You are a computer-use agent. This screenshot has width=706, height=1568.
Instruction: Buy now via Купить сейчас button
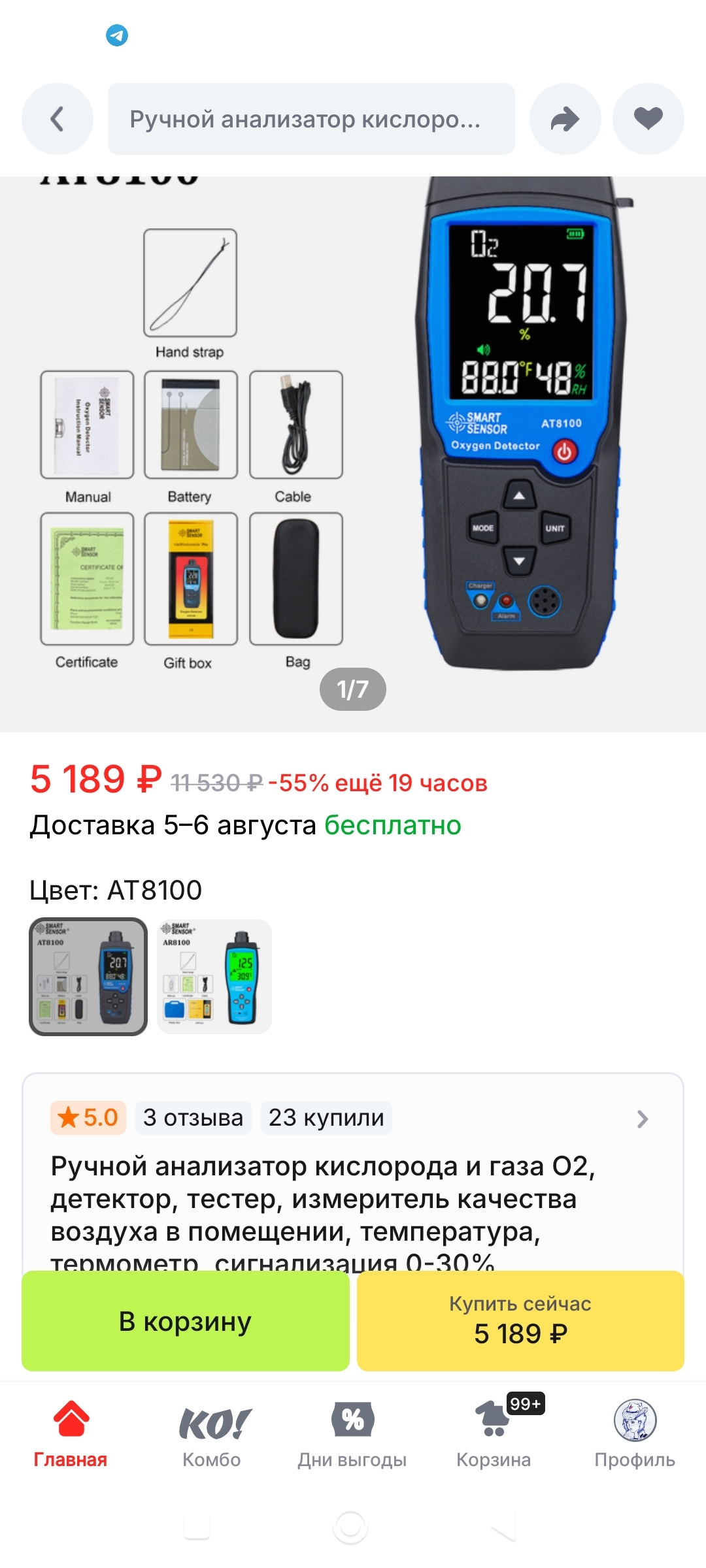[520, 1321]
